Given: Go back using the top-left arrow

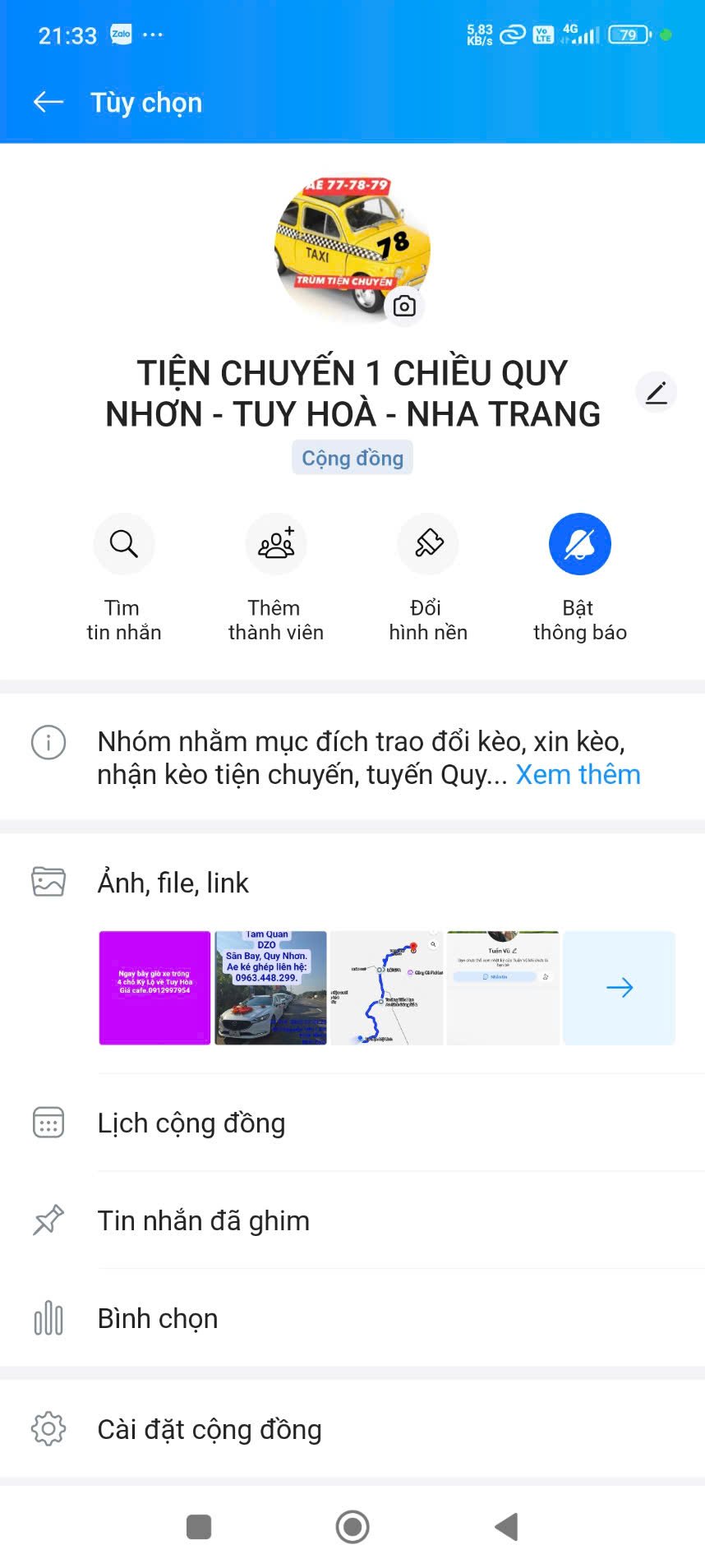Looking at the screenshot, I should tap(48, 102).
